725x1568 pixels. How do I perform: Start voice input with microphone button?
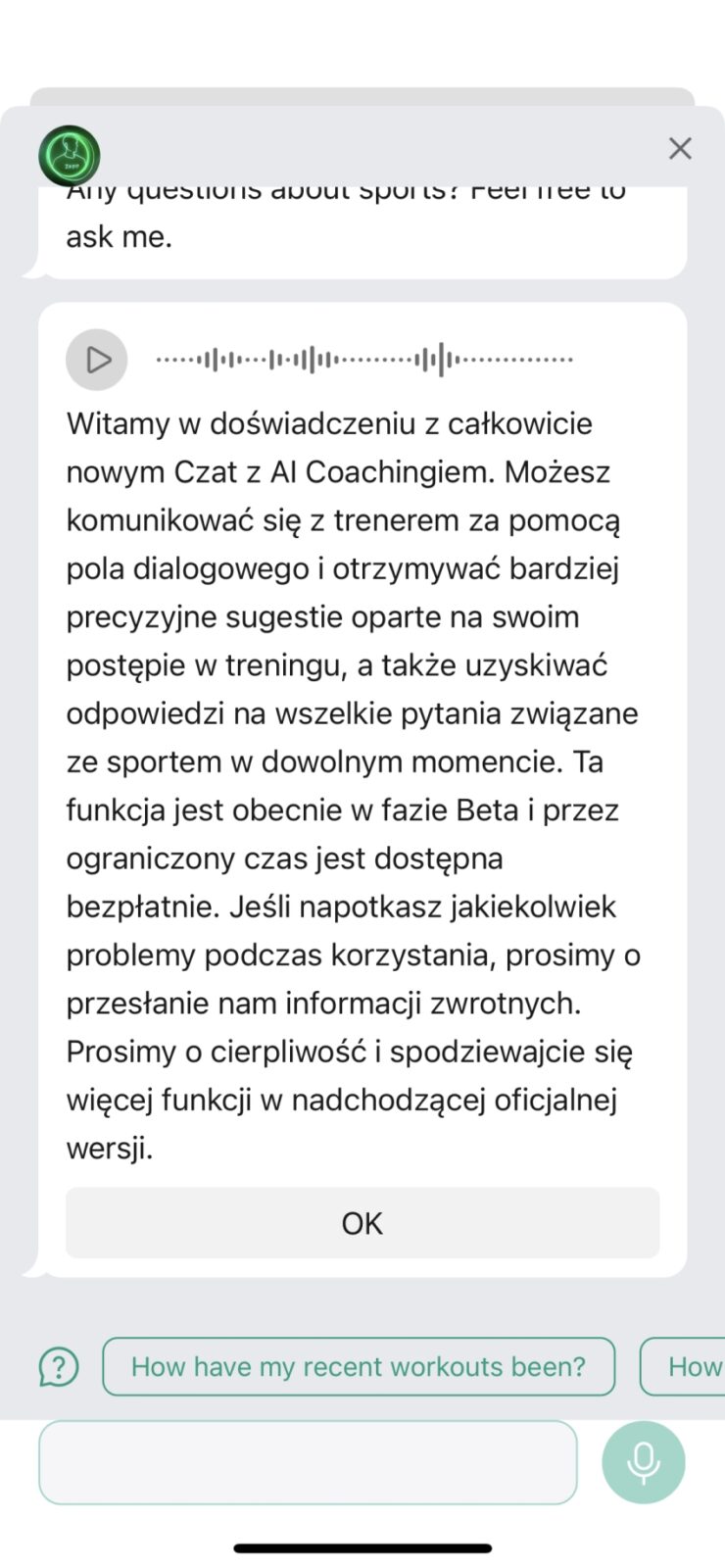(x=643, y=1462)
